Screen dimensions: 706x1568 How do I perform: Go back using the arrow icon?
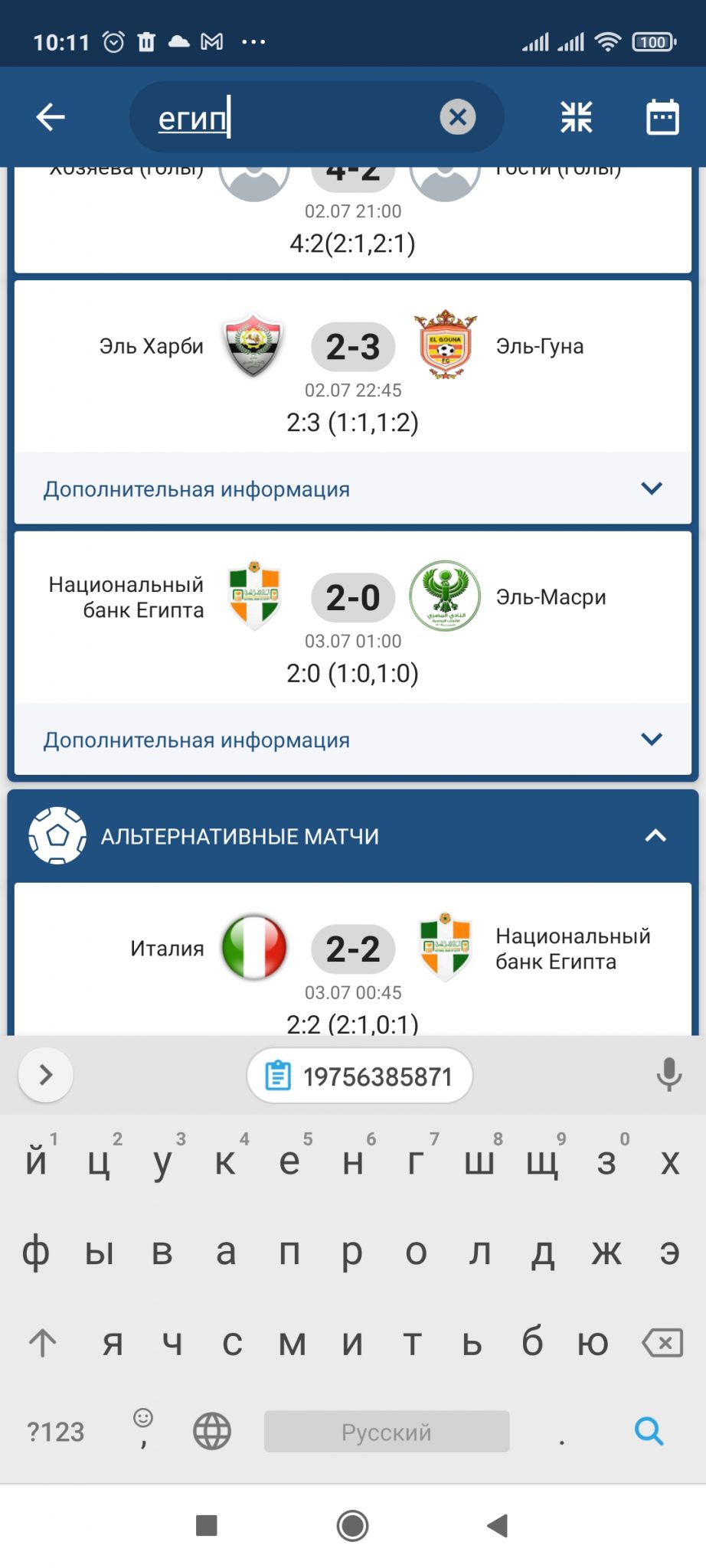[x=51, y=117]
